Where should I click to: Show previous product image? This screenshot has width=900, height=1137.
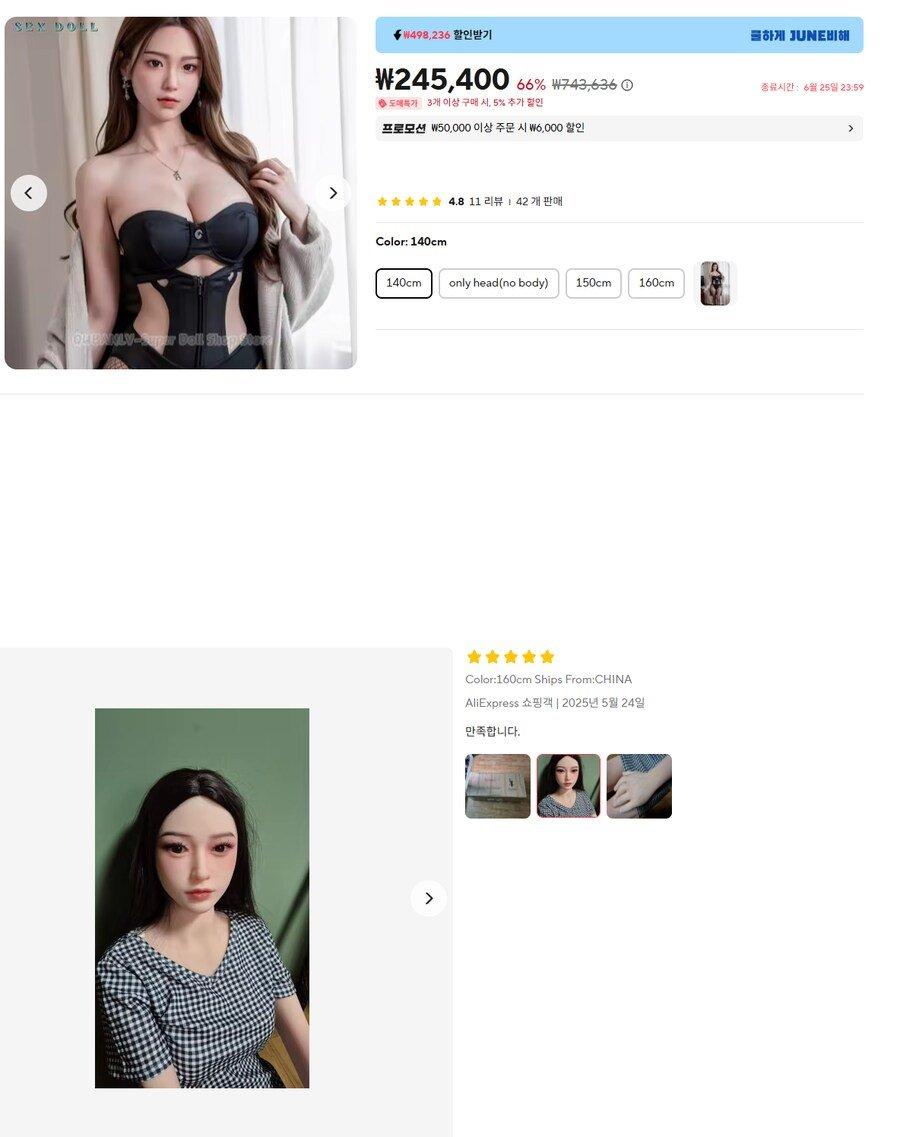point(29,193)
